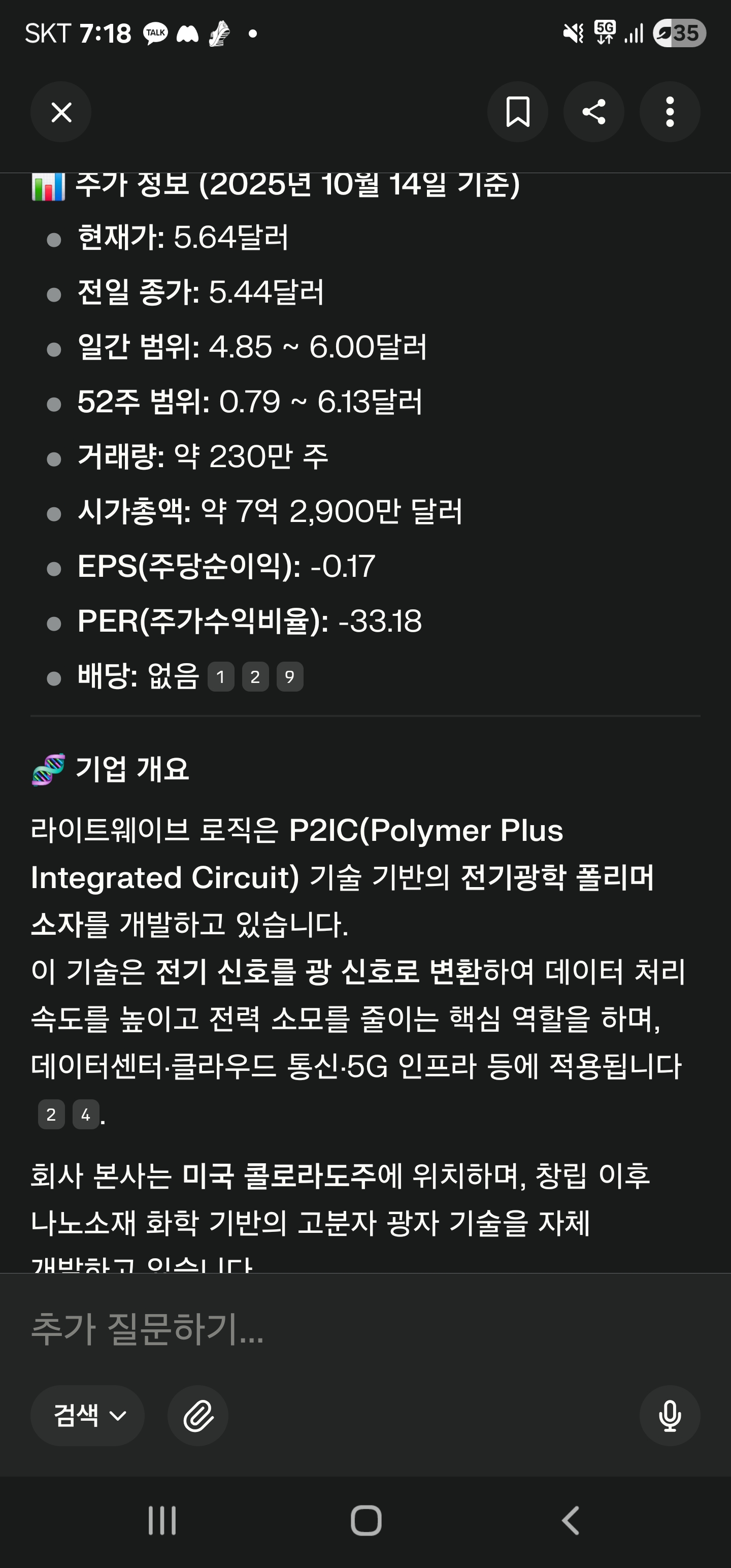731x1568 pixels.
Task: Start voice input with the microphone
Action: pos(670,1416)
